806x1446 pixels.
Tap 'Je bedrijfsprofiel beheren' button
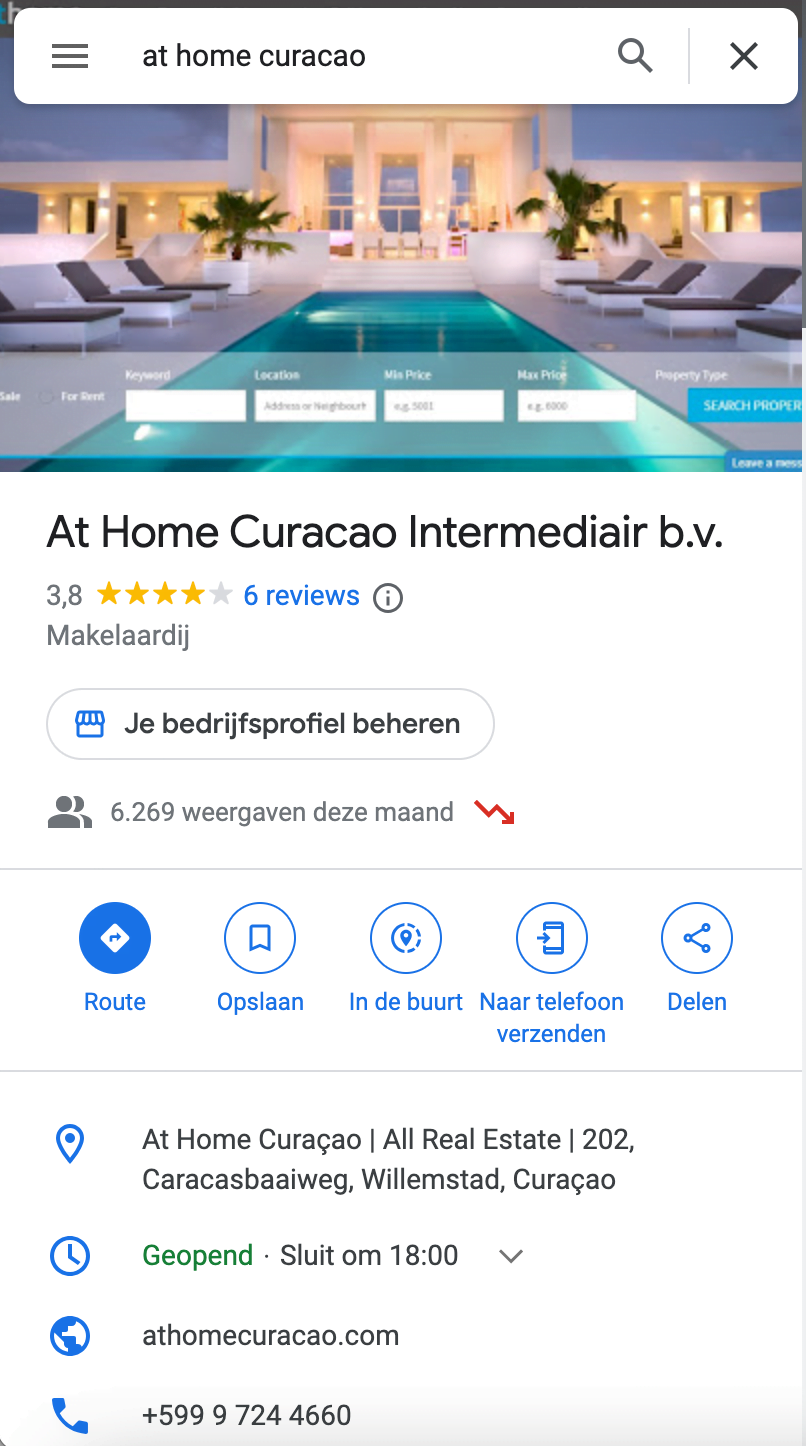pos(270,724)
